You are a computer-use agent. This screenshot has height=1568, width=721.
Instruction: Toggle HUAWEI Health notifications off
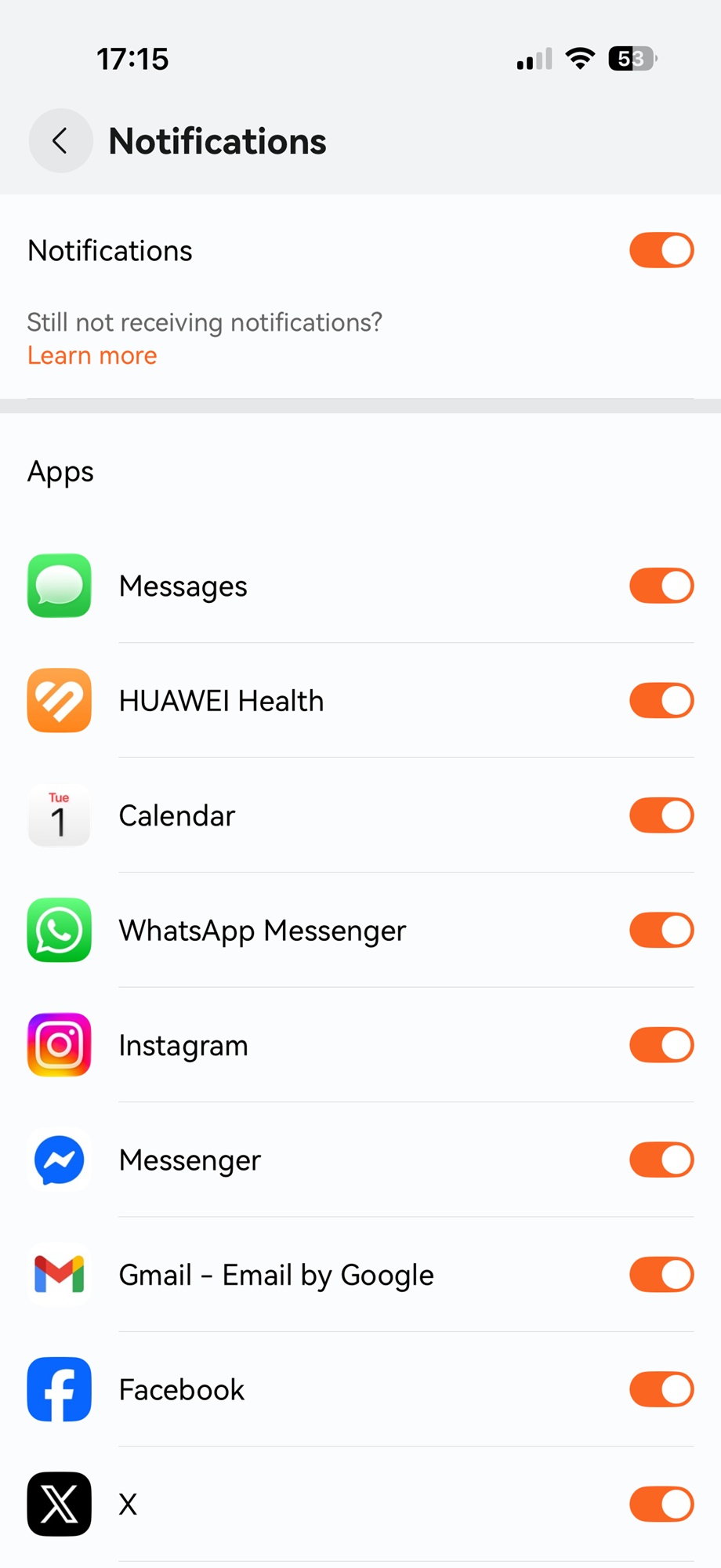pos(661,700)
